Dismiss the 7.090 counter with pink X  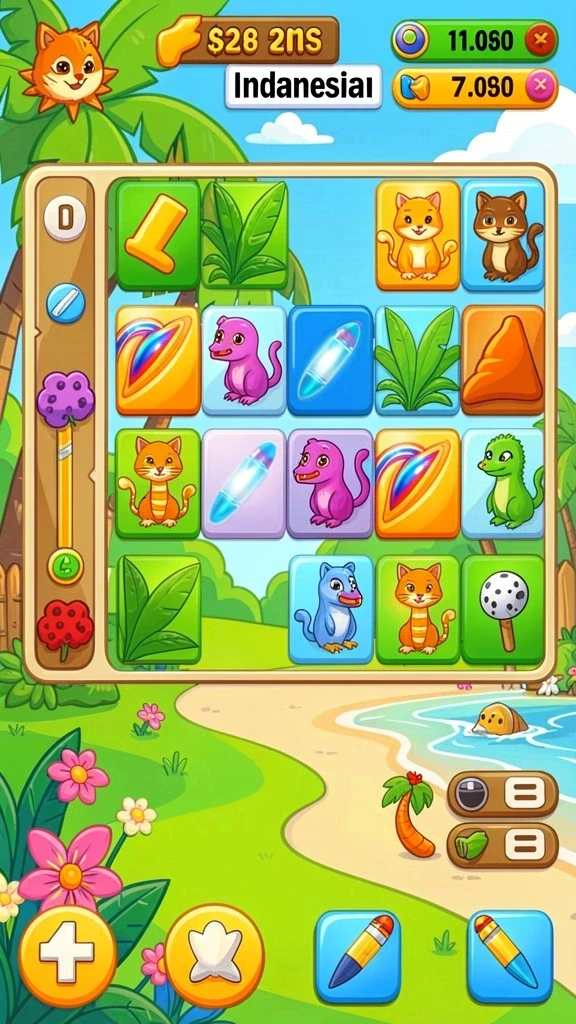(539, 86)
